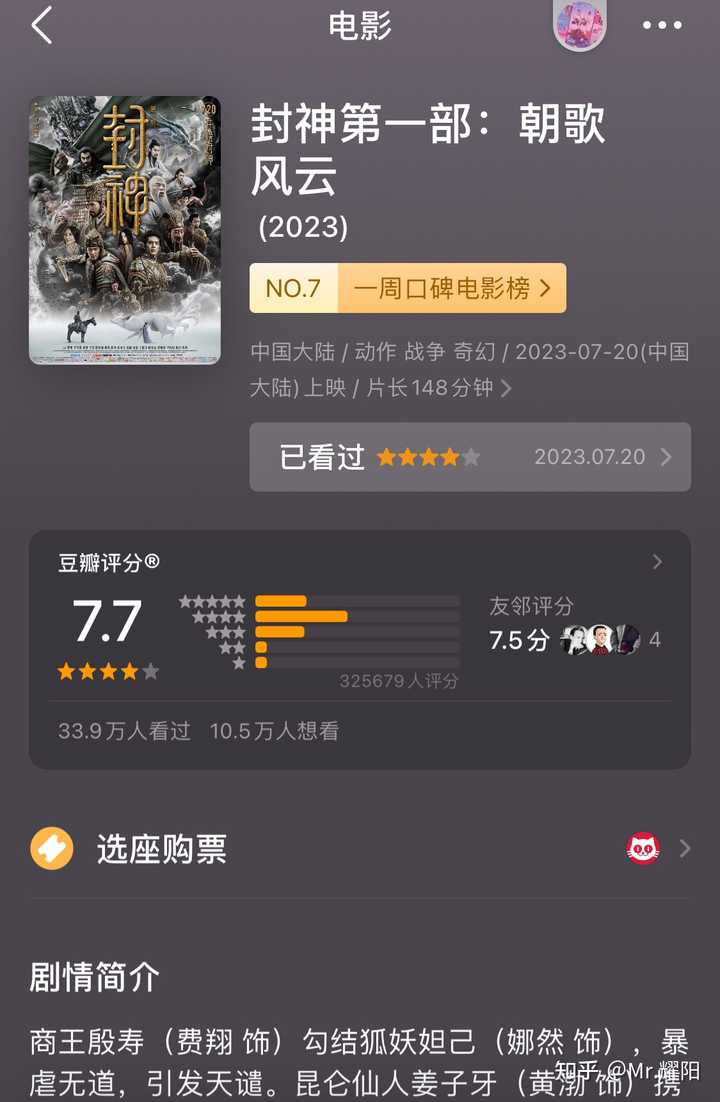Image resolution: width=720 pixels, height=1102 pixels.
Task: Open NO.7 一周口碑电影榜 ranking
Action: (407, 288)
